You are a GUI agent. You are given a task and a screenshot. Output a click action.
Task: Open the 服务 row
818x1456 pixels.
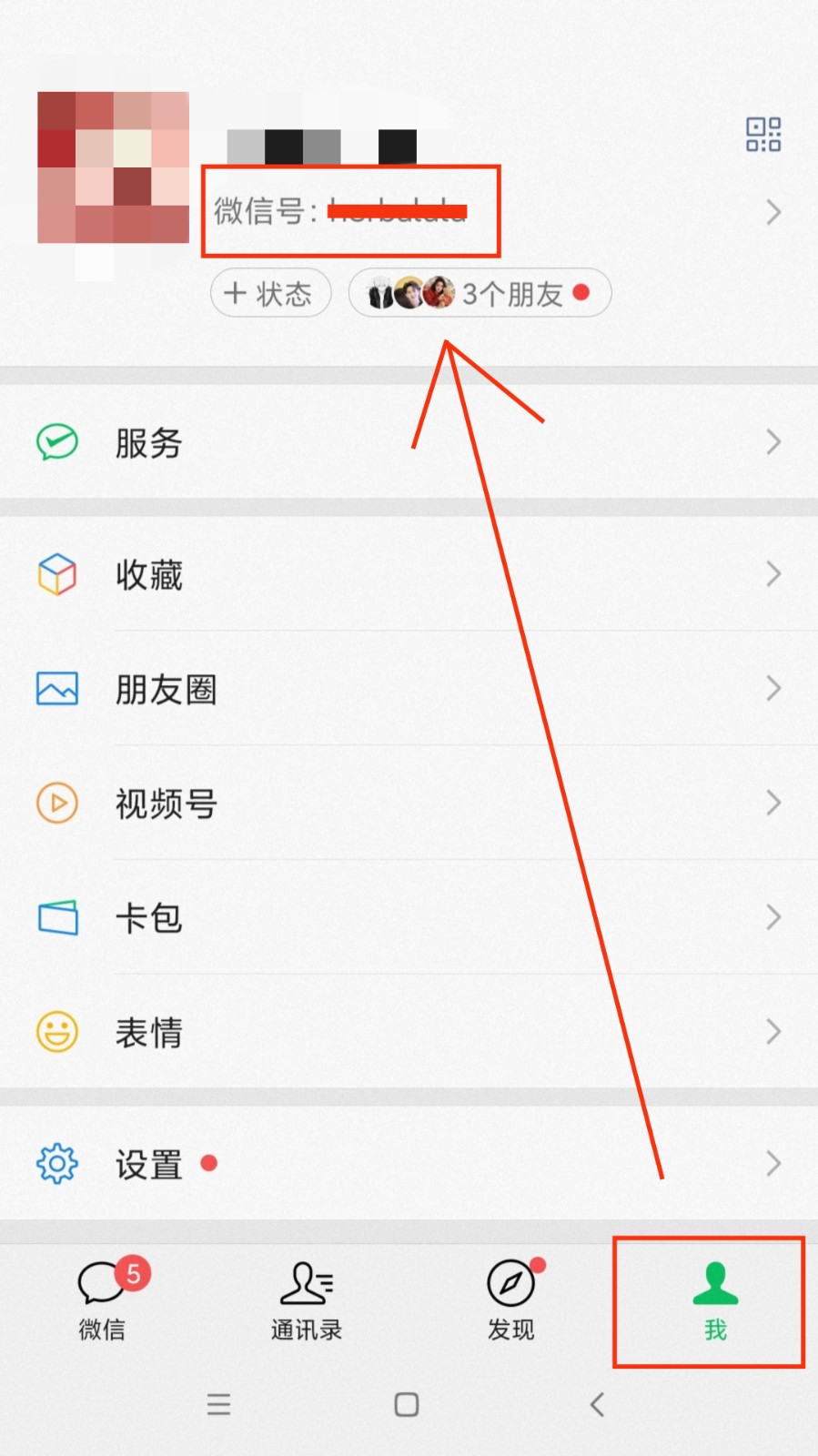point(409,442)
